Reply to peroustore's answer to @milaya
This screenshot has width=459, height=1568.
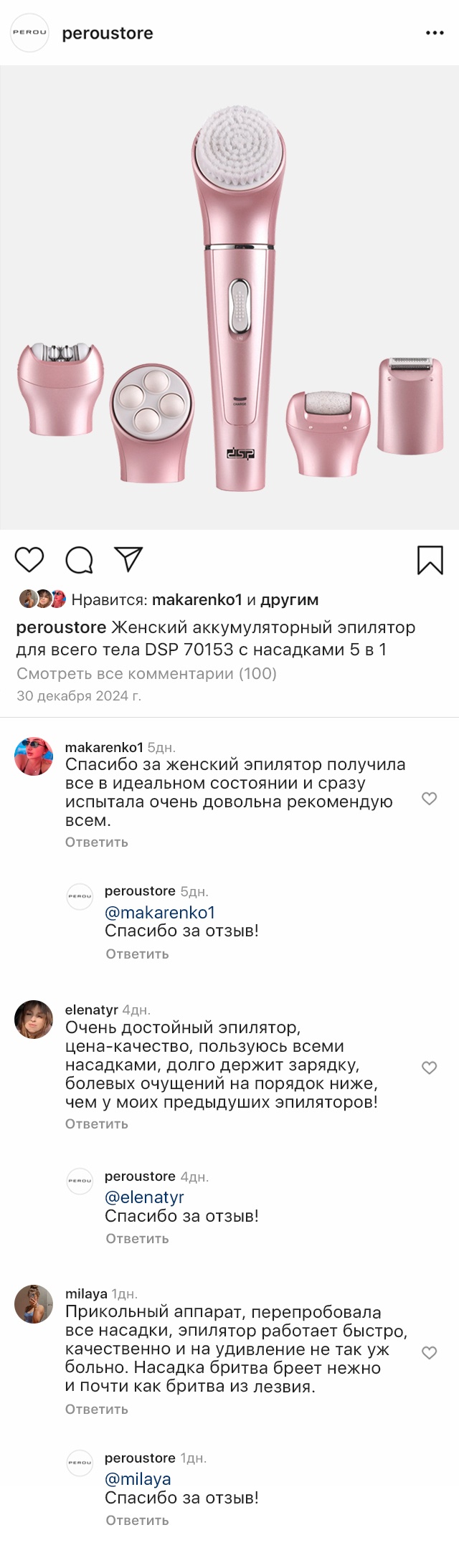point(137,1520)
